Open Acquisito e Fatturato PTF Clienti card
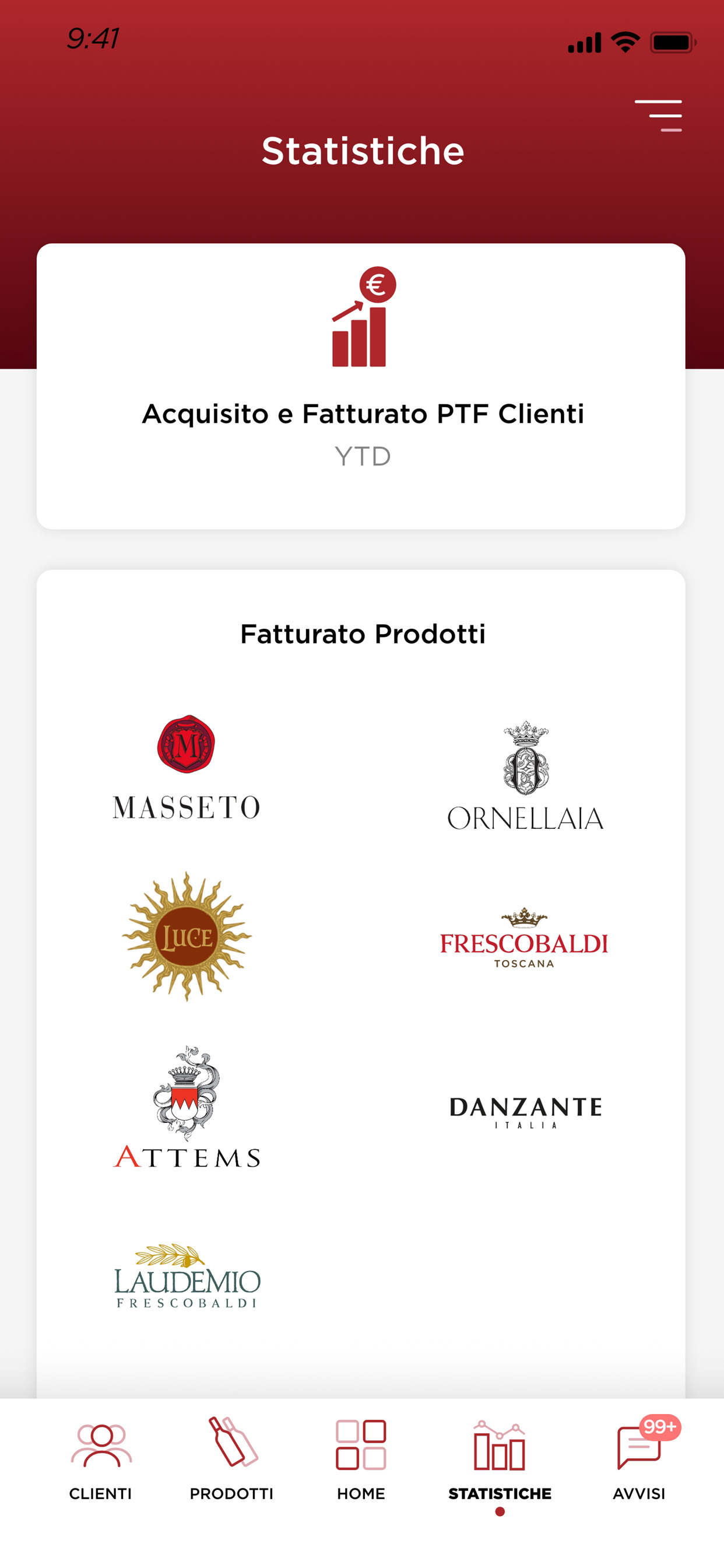Screen dimensions: 724x1568 pyautogui.click(x=361, y=386)
